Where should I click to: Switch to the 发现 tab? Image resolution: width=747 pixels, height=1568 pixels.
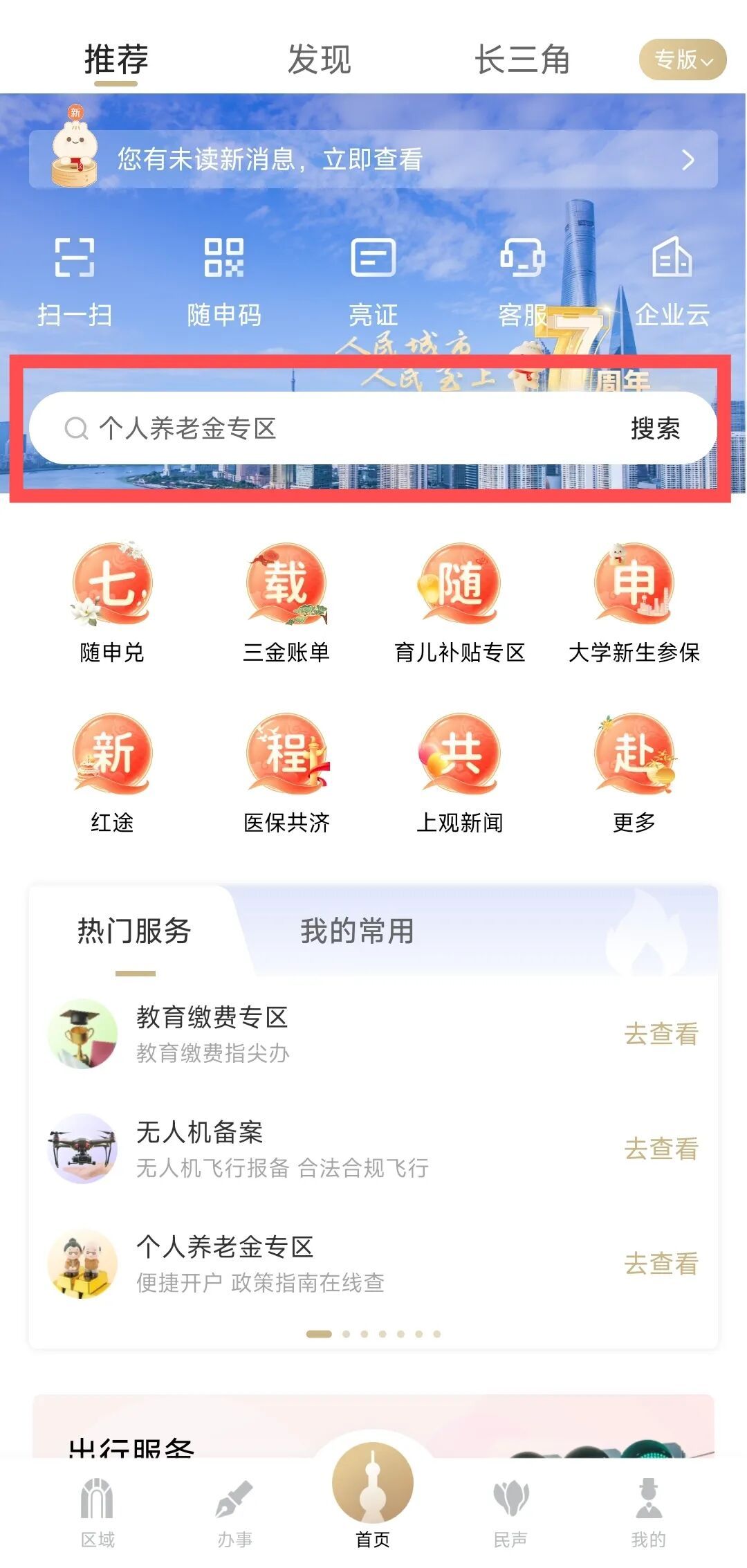click(319, 60)
